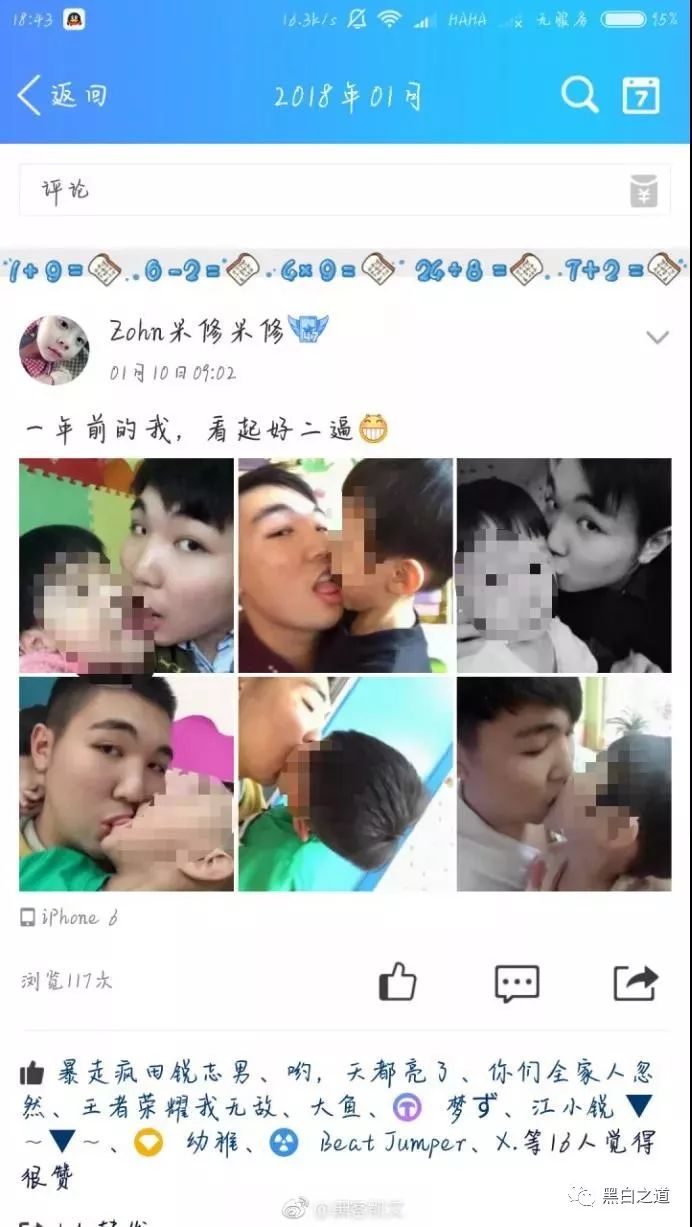The width and height of the screenshot is (692, 1227).
Task: Like this post with thumbs-up icon
Action: click(397, 982)
